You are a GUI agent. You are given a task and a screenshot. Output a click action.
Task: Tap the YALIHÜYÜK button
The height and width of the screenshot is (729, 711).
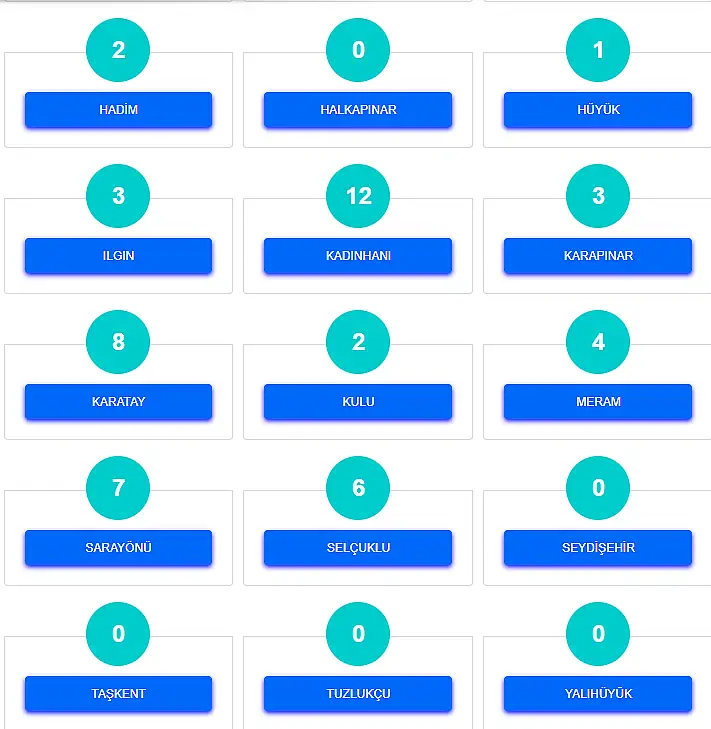(x=598, y=694)
